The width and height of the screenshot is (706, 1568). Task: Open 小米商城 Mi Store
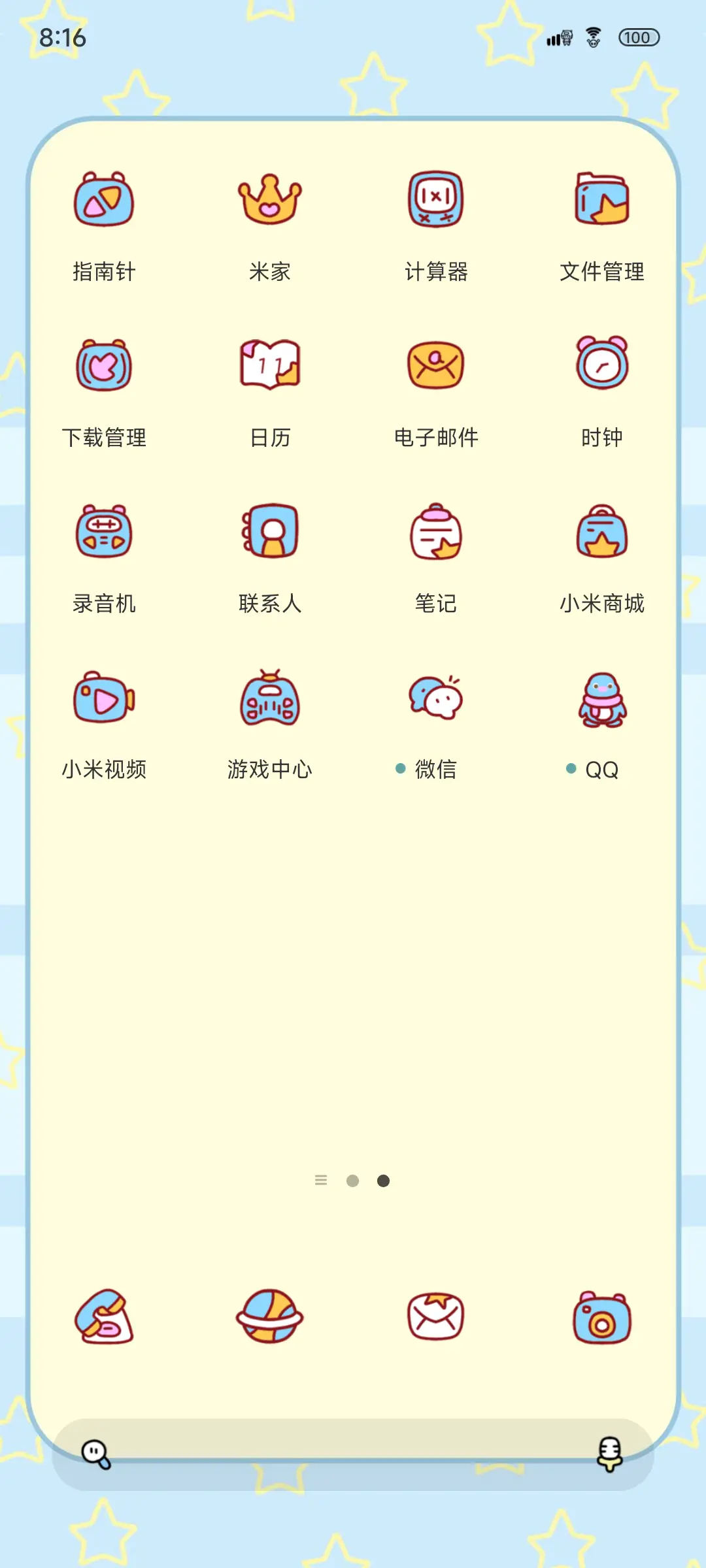click(x=602, y=532)
